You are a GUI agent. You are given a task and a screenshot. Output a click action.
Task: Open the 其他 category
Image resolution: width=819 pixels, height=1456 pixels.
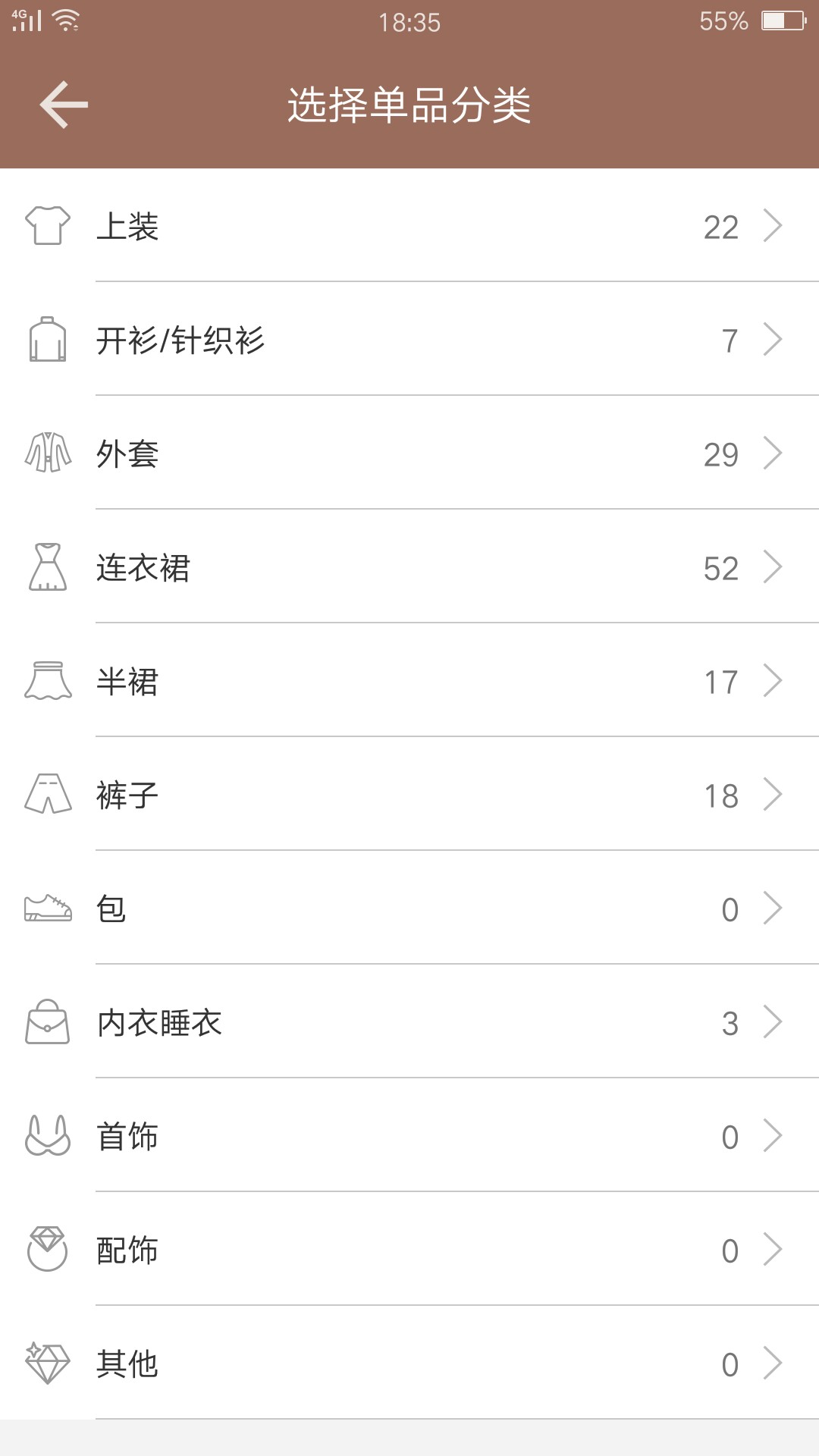(x=409, y=1363)
